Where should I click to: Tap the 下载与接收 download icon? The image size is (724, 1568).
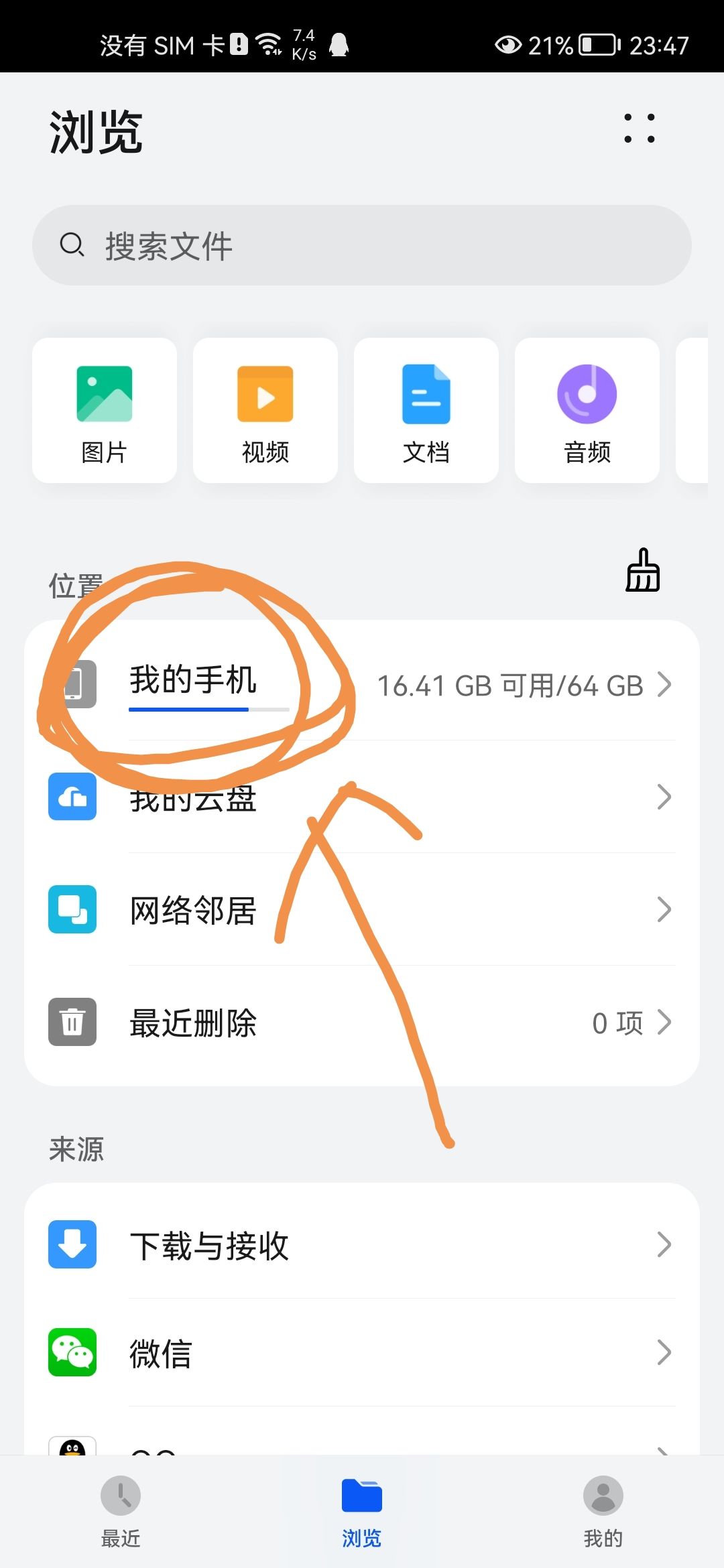[x=72, y=1244]
